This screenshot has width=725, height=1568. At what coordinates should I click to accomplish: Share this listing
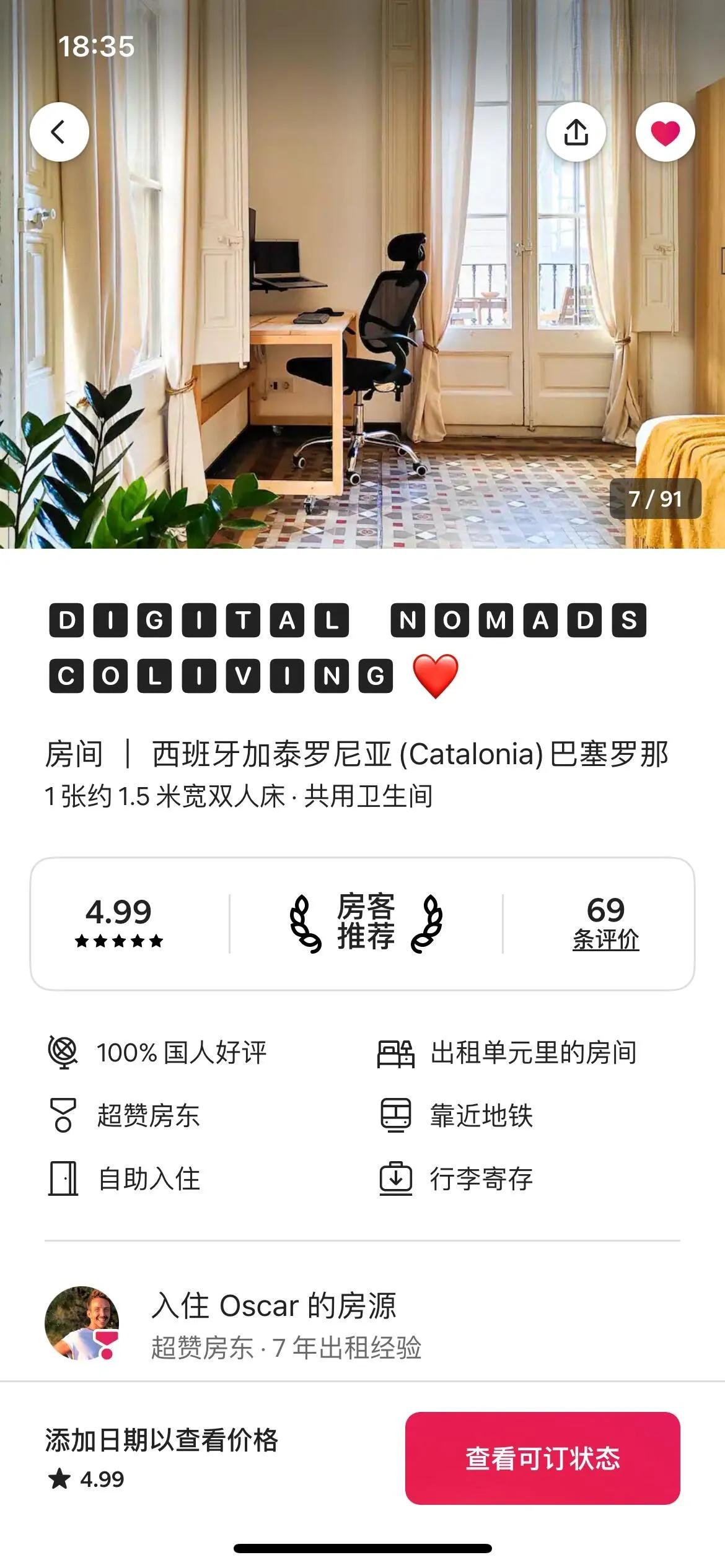(576, 132)
